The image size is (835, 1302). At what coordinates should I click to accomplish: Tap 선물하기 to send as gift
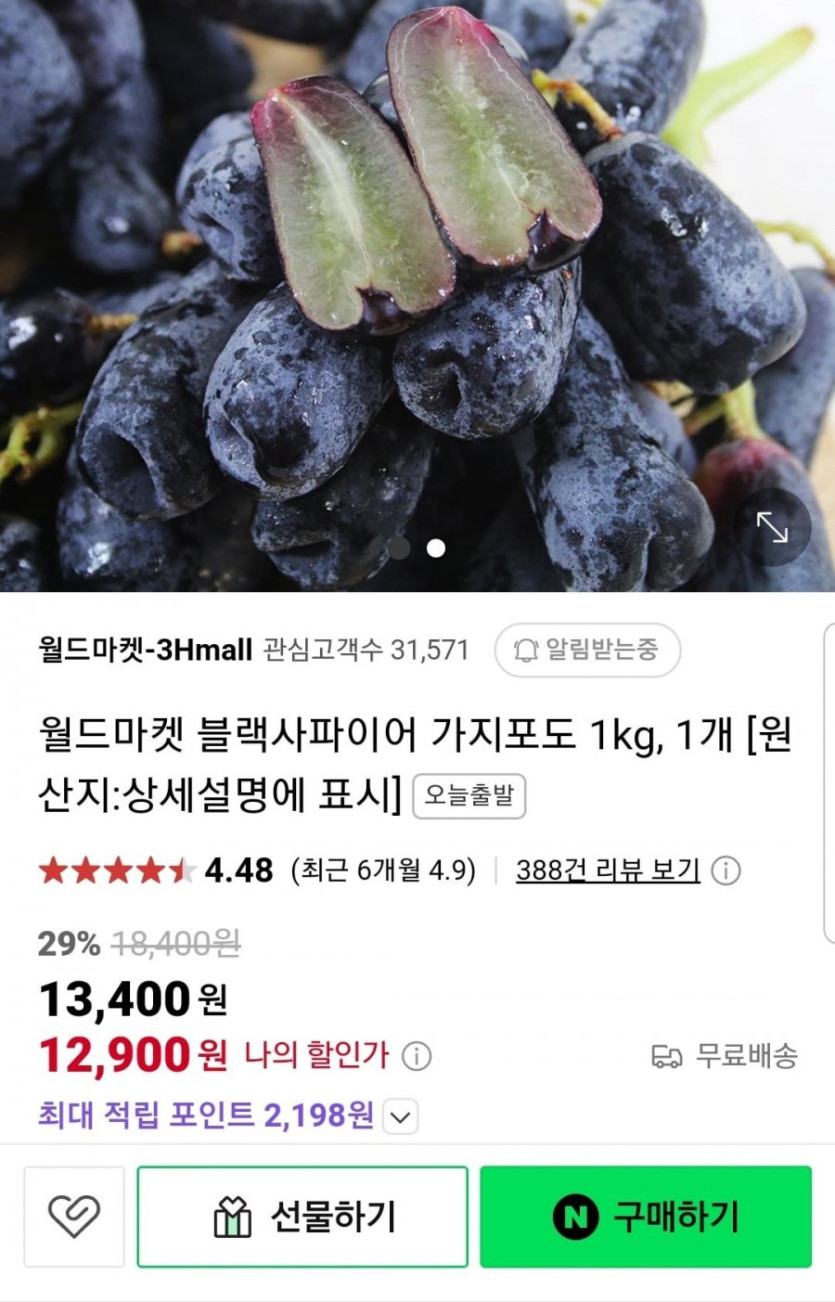[x=302, y=1216]
